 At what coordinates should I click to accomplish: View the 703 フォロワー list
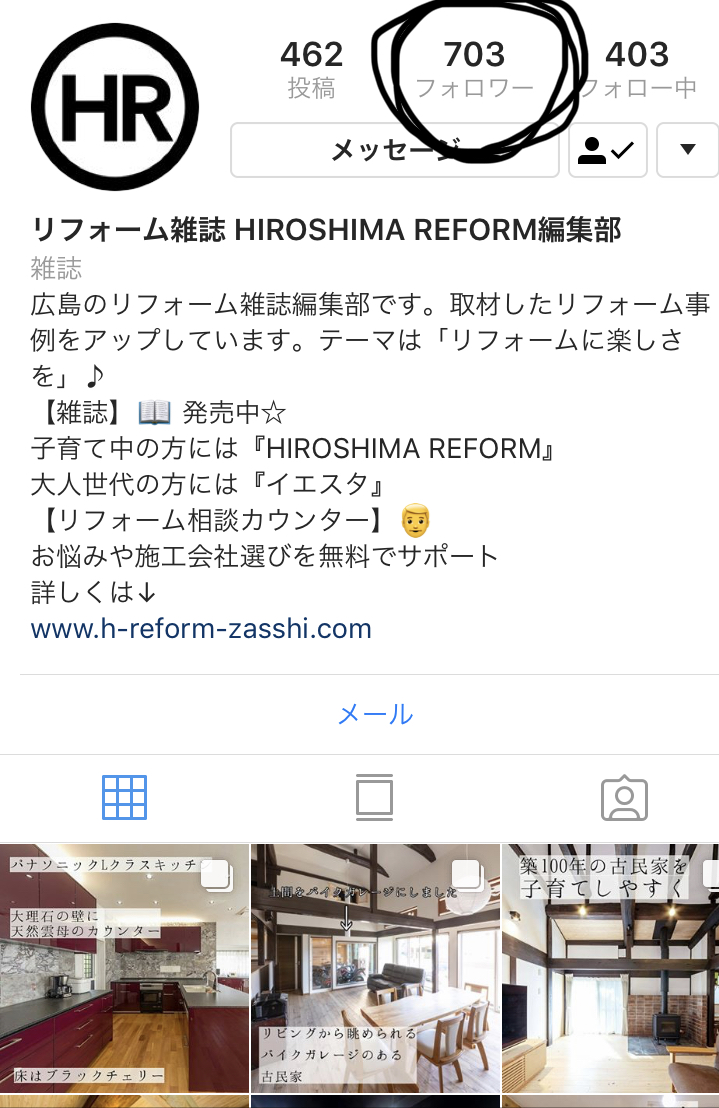(x=474, y=68)
